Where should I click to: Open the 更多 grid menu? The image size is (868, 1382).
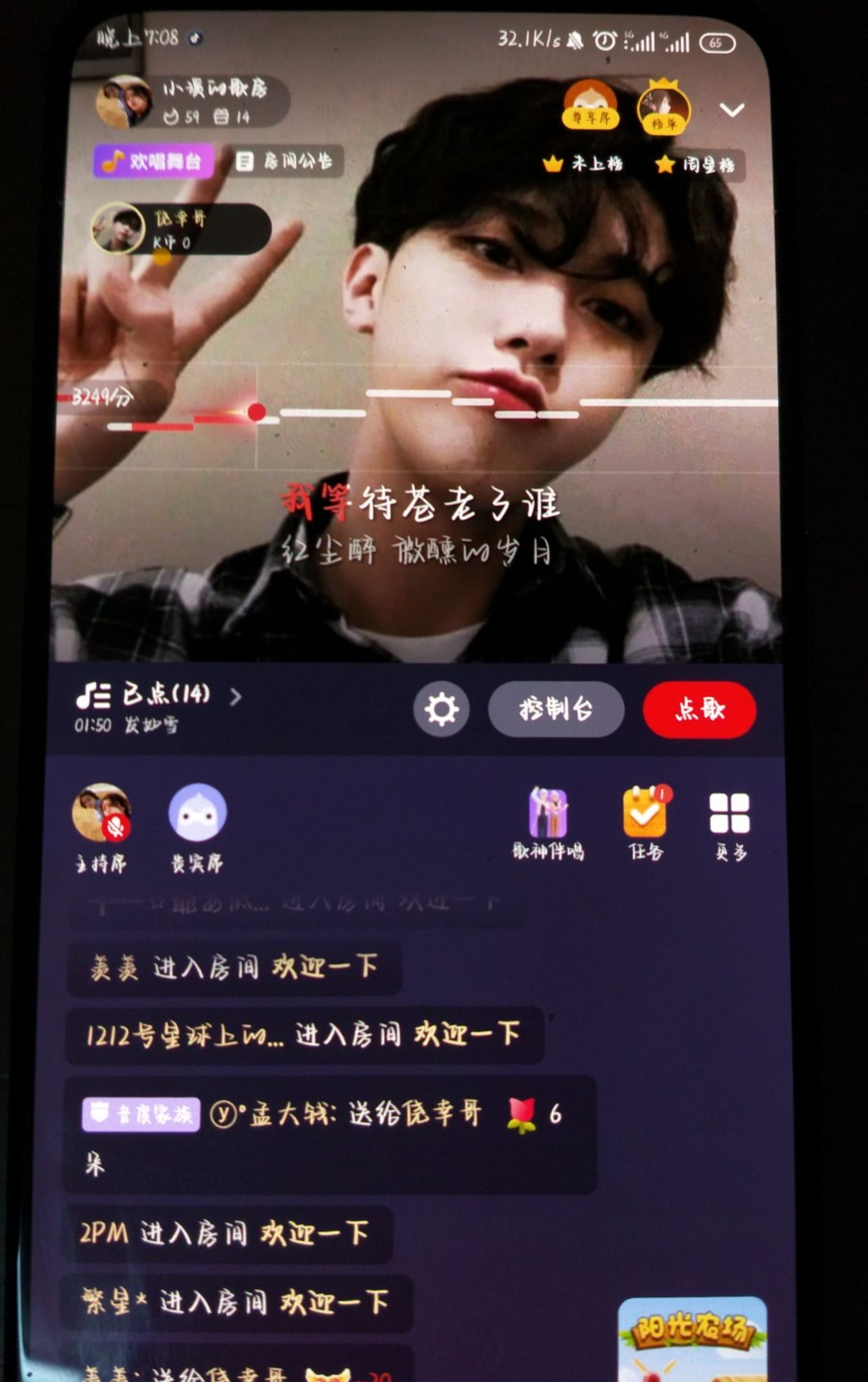click(730, 823)
